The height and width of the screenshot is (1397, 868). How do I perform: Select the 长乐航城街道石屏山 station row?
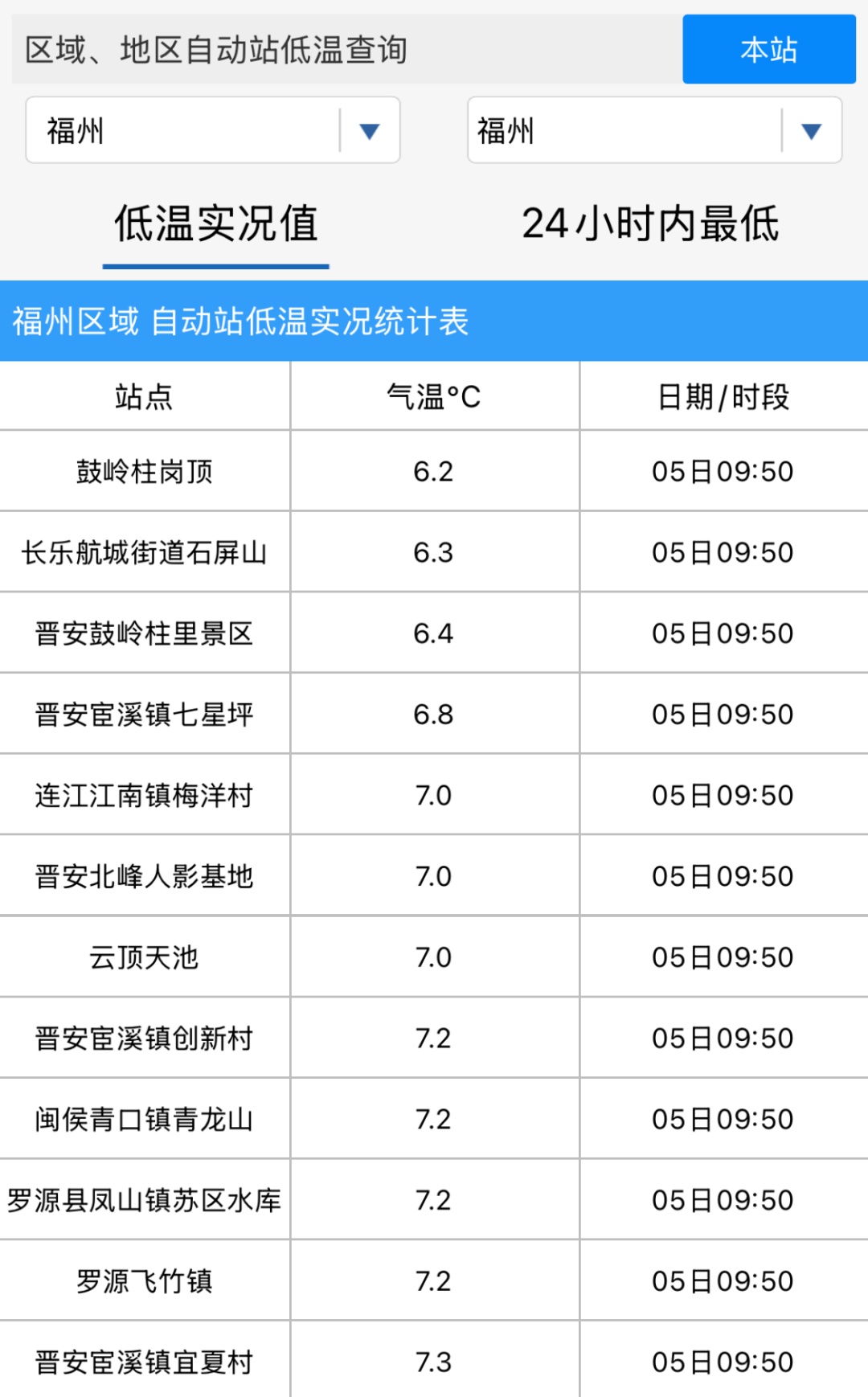[145, 552]
